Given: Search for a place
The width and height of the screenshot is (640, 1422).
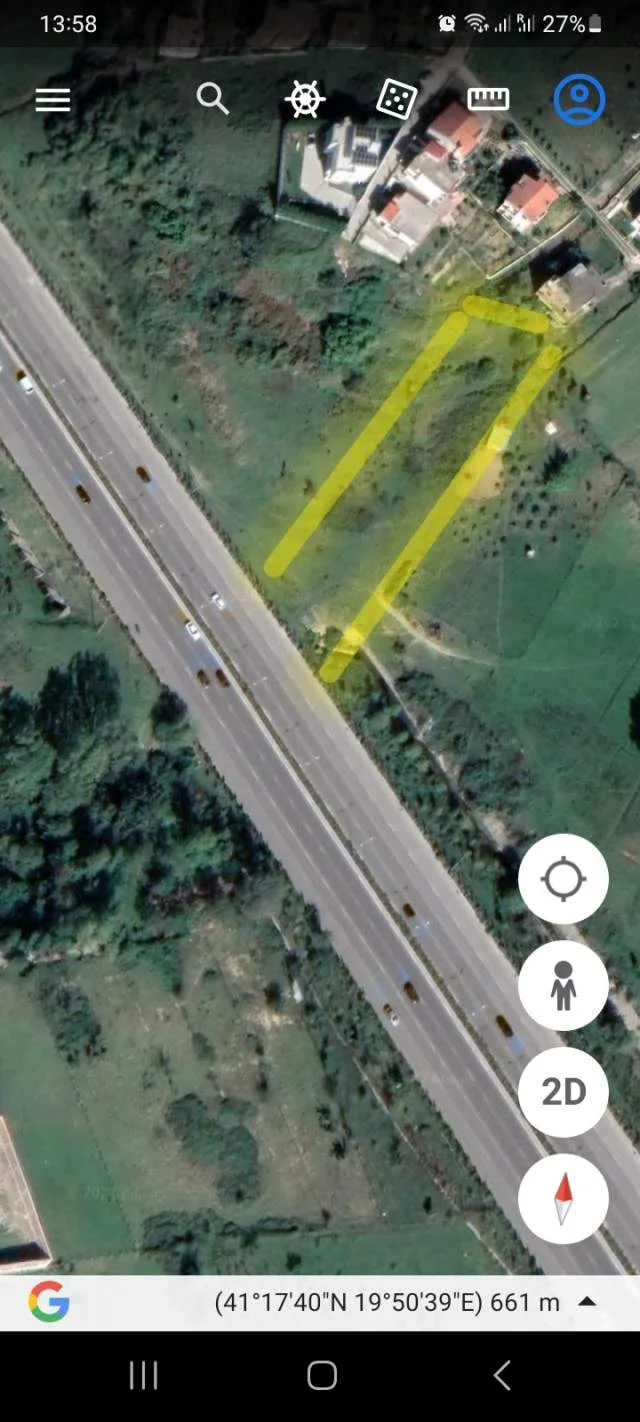Looking at the screenshot, I should (213, 99).
